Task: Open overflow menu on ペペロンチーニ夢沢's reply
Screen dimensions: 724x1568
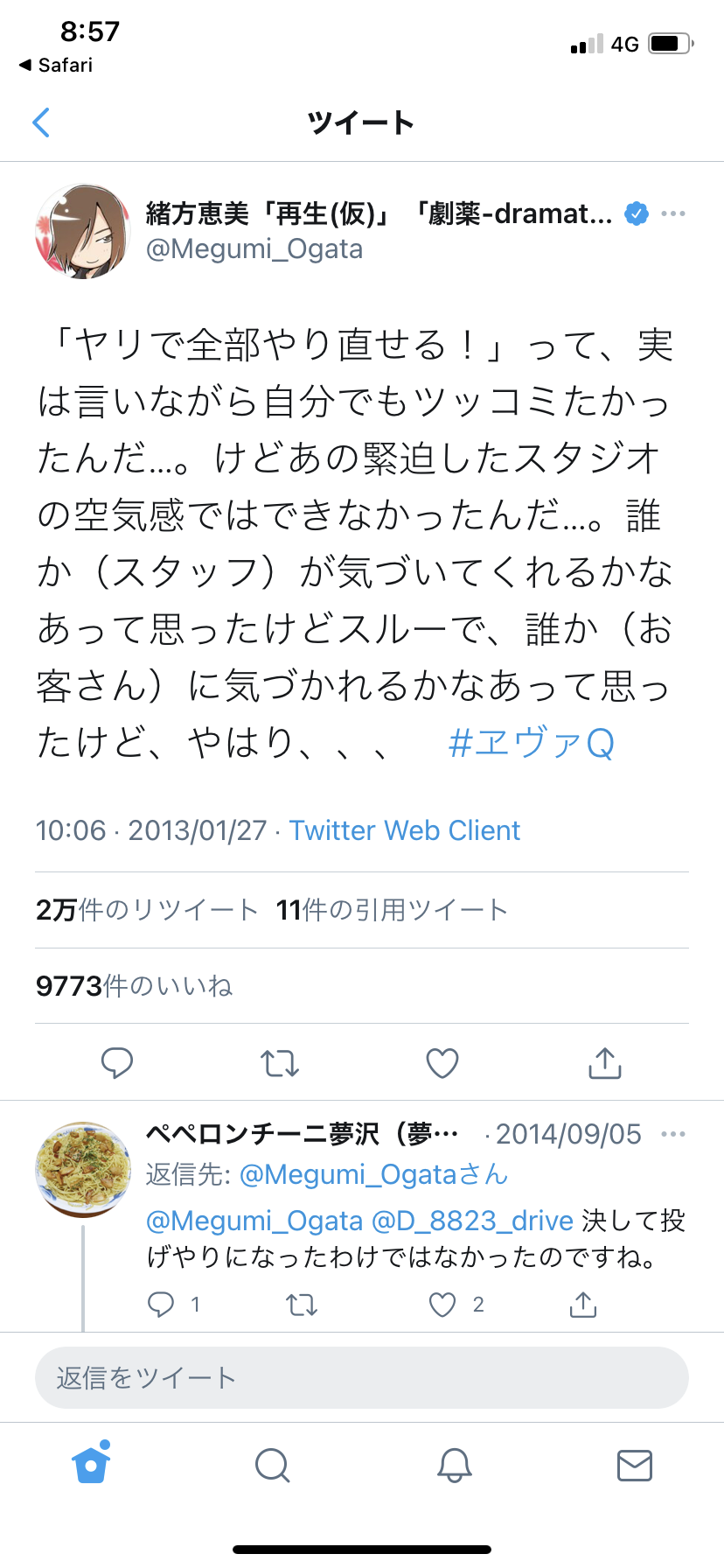Action: (672, 1135)
